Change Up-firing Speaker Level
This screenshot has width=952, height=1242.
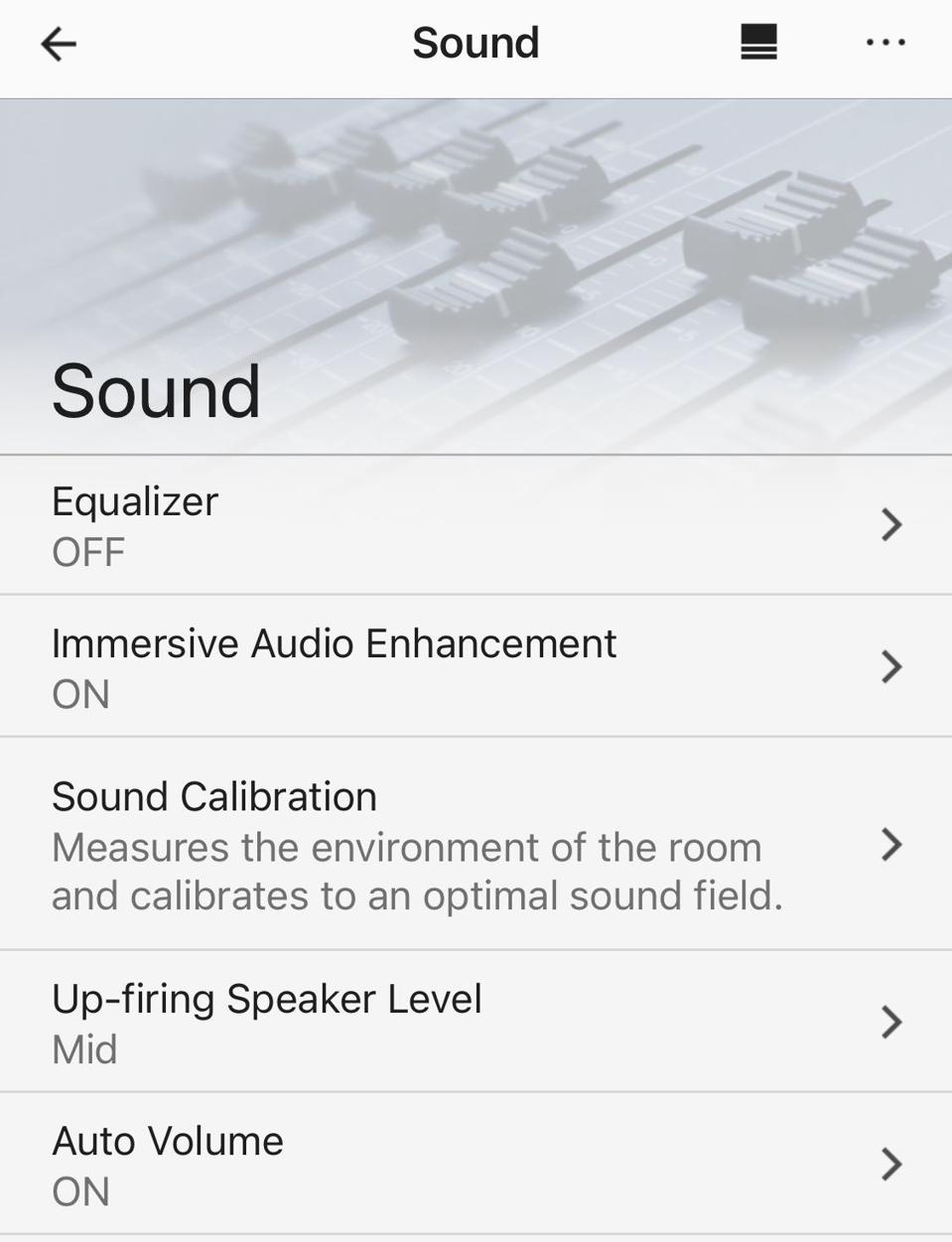pyautogui.click(x=475, y=1022)
